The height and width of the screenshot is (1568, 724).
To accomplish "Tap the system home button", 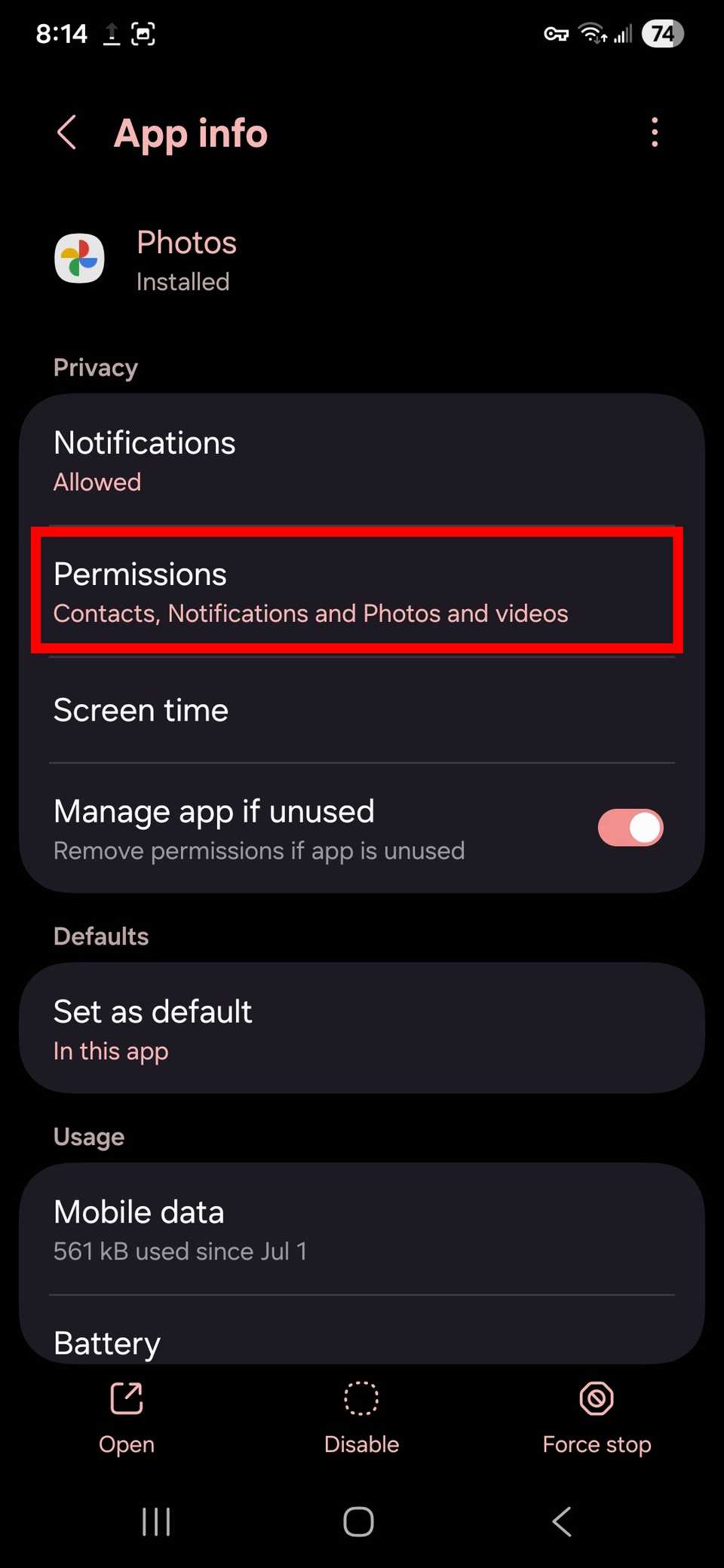I will click(359, 1521).
